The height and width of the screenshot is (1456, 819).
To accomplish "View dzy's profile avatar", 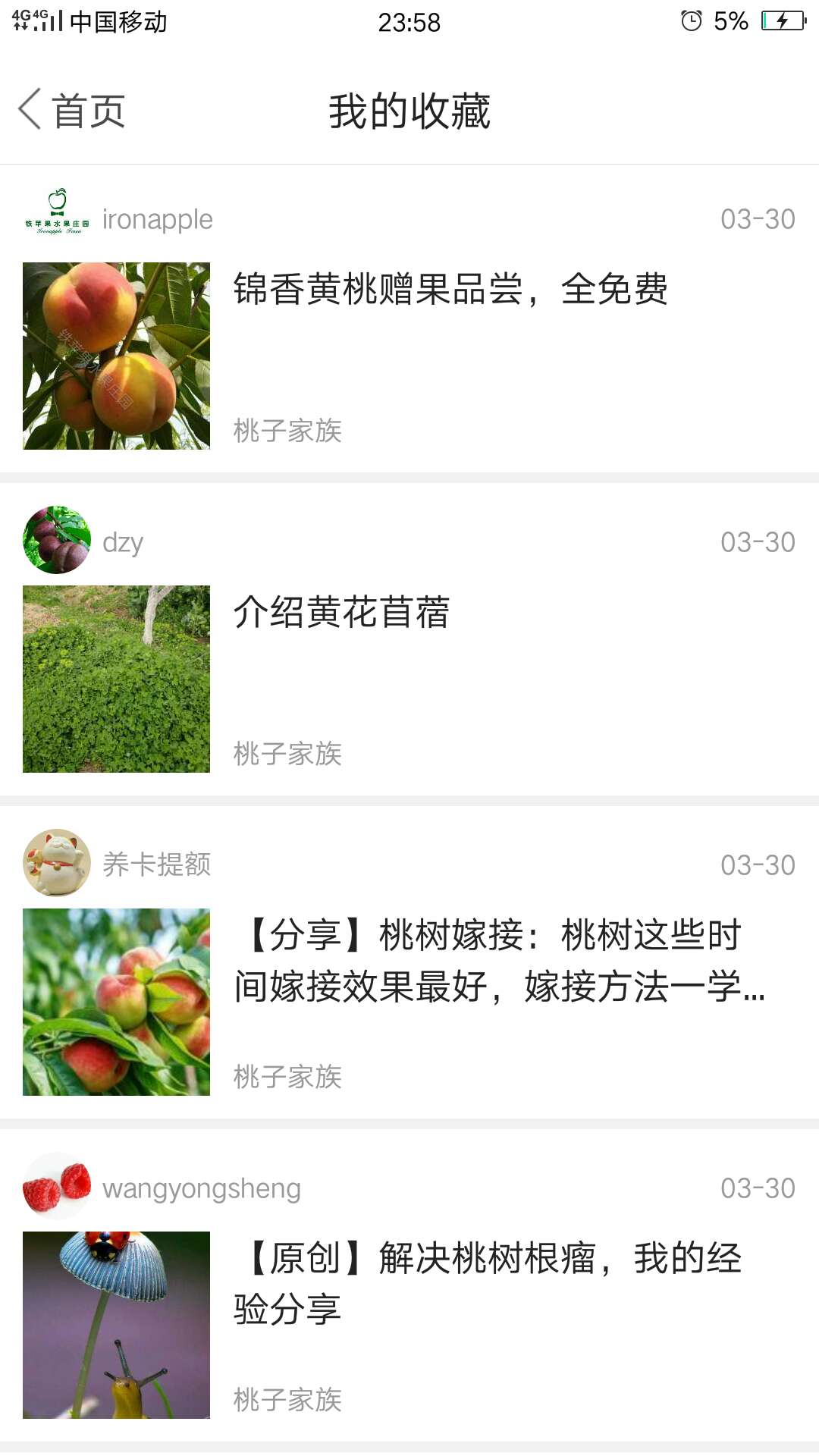I will 57,541.
